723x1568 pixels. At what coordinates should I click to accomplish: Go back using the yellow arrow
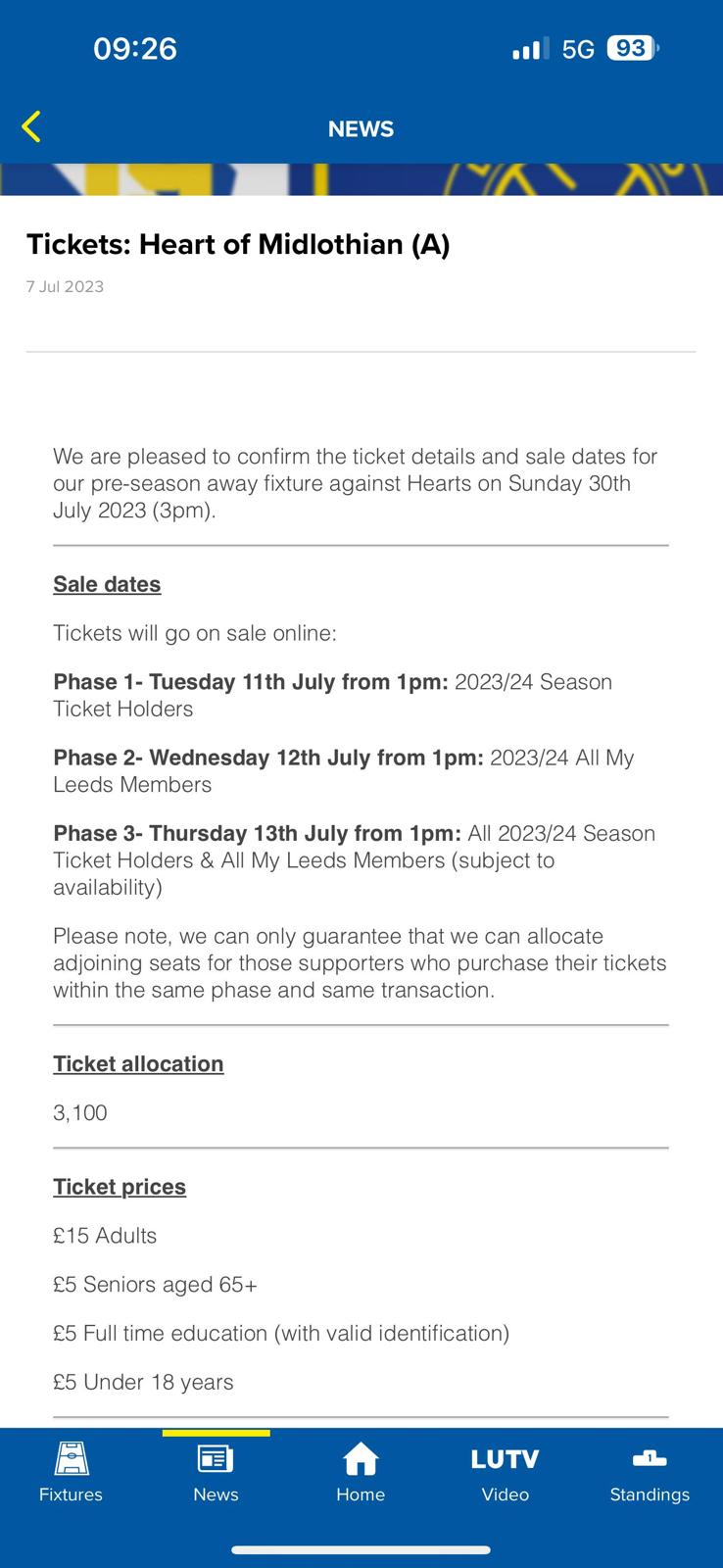tap(31, 127)
